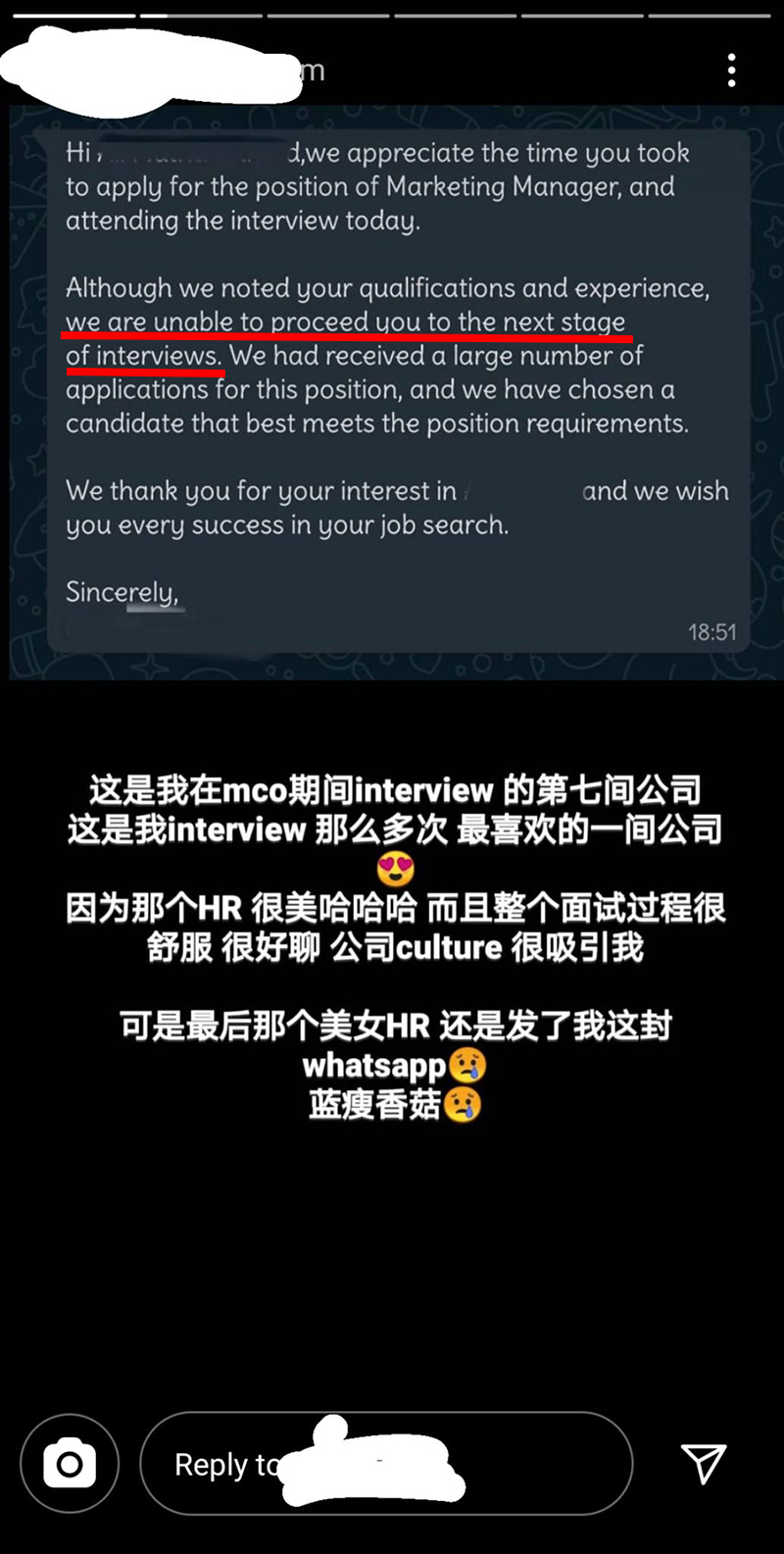This screenshot has height=1554, width=784.
Task: Share this story via send icon
Action: [x=705, y=1463]
